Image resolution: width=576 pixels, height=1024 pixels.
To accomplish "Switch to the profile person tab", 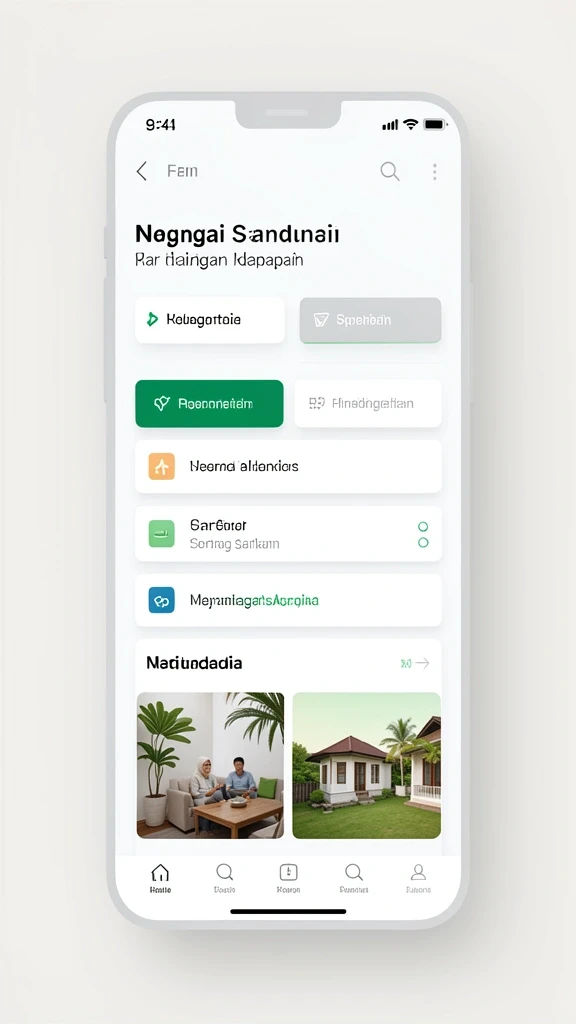I will tap(418, 878).
